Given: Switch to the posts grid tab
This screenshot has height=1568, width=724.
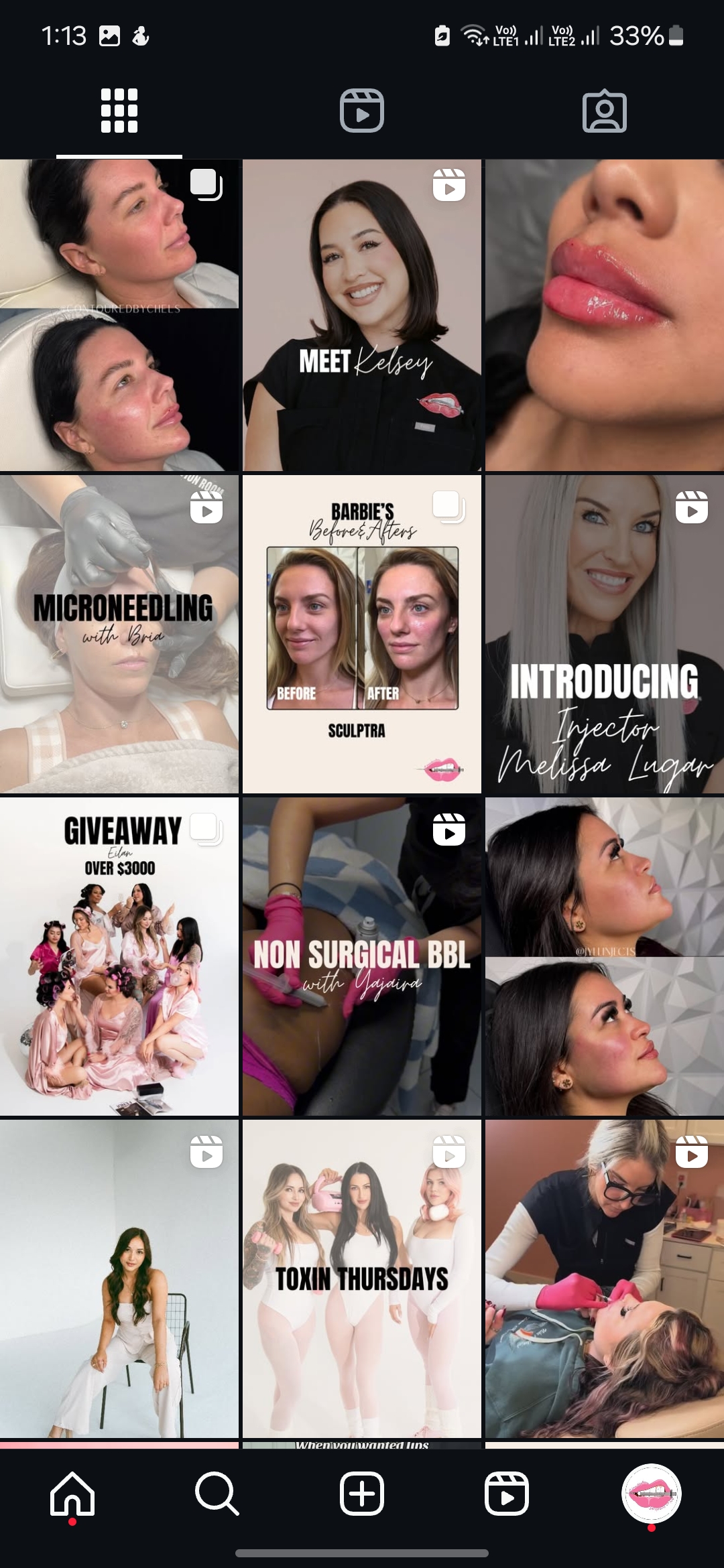Looking at the screenshot, I should tap(119, 111).
